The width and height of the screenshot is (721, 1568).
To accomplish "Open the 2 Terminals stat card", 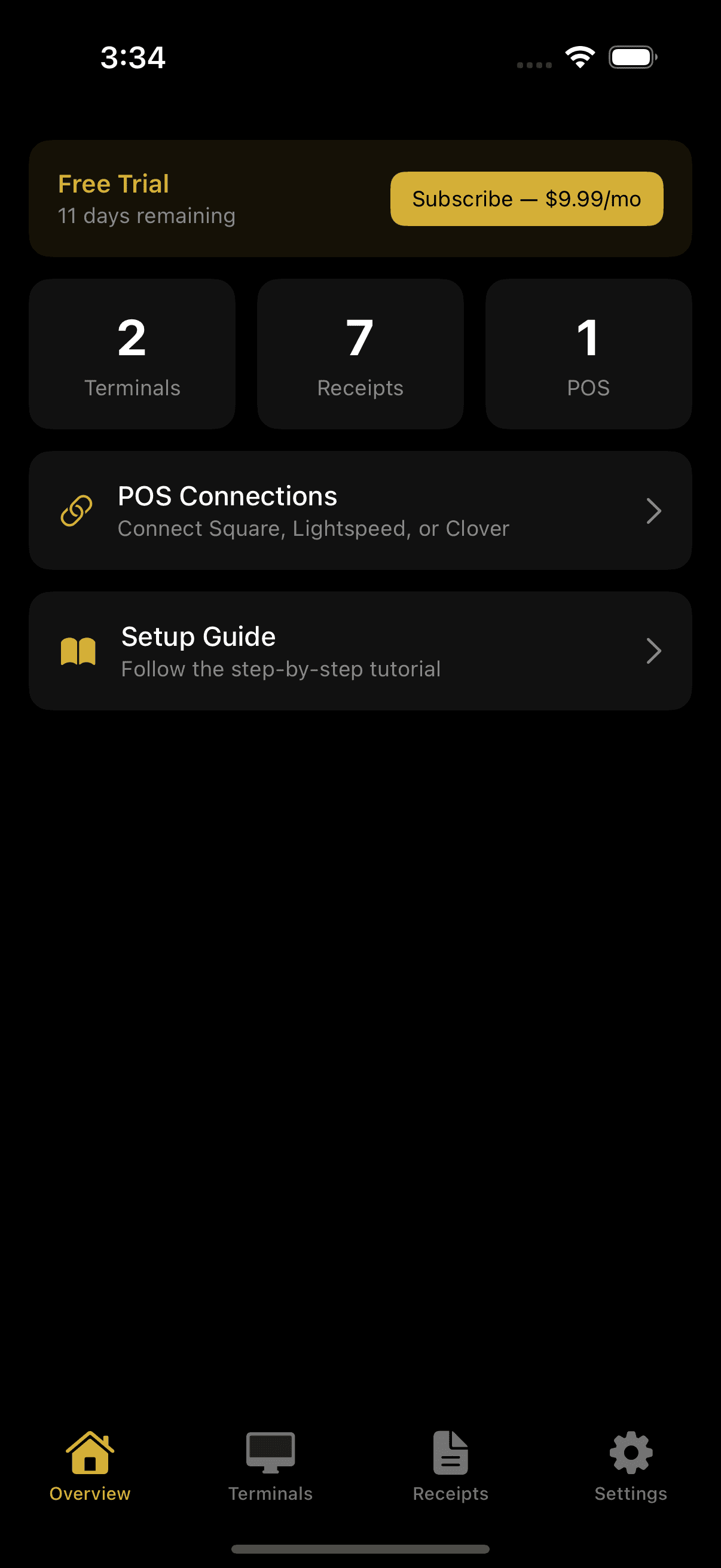I will pos(132,354).
